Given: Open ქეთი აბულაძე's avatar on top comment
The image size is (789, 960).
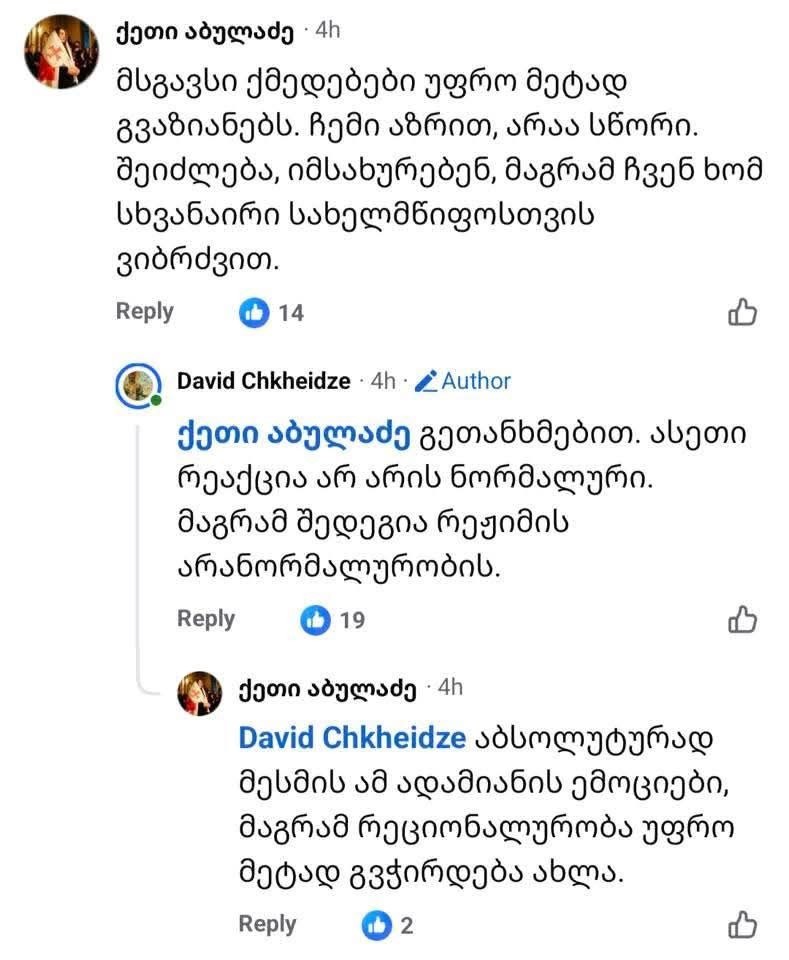Looking at the screenshot, I should click(x=60, y=52).
